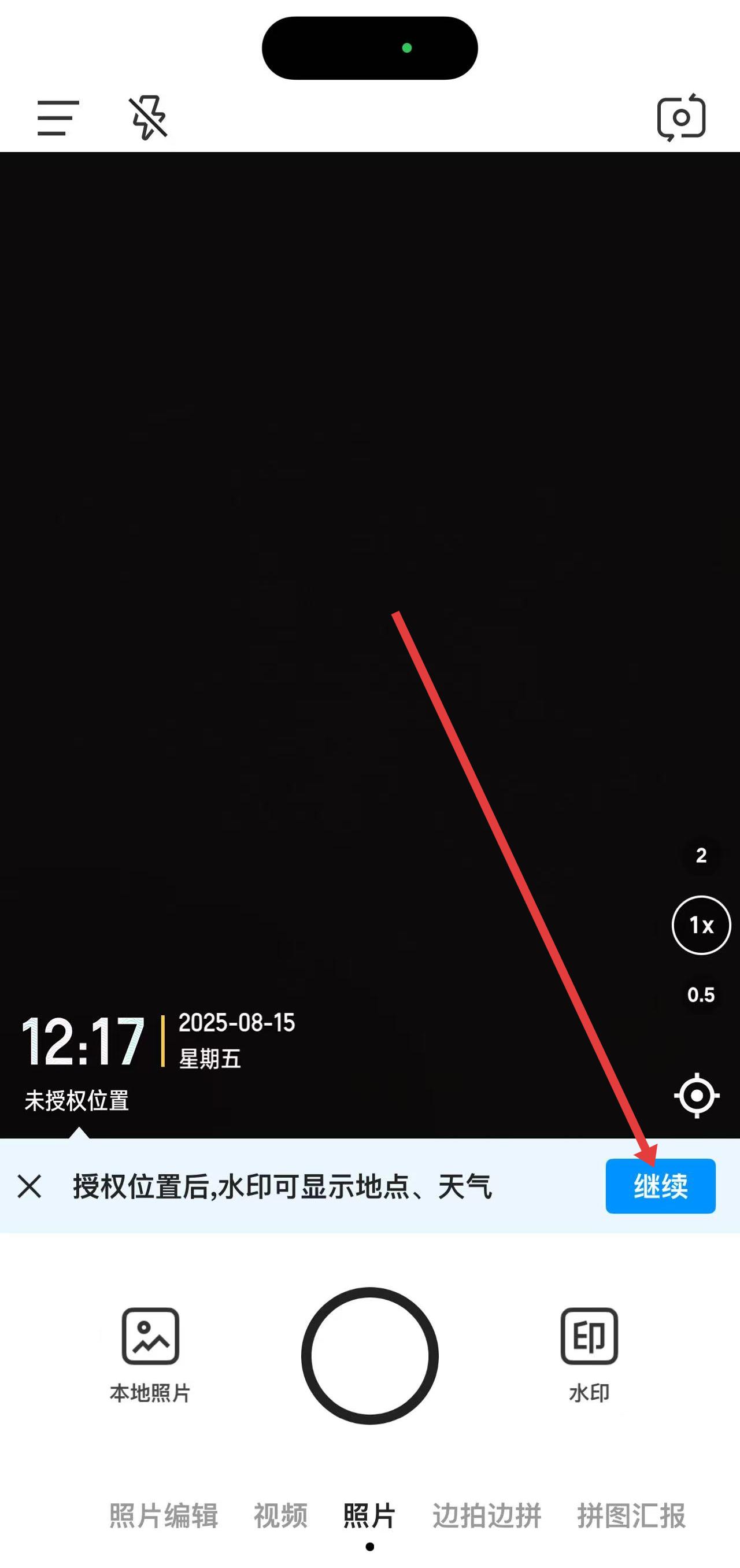
Task: Take a photo with shutter button
Action: 370,1356
